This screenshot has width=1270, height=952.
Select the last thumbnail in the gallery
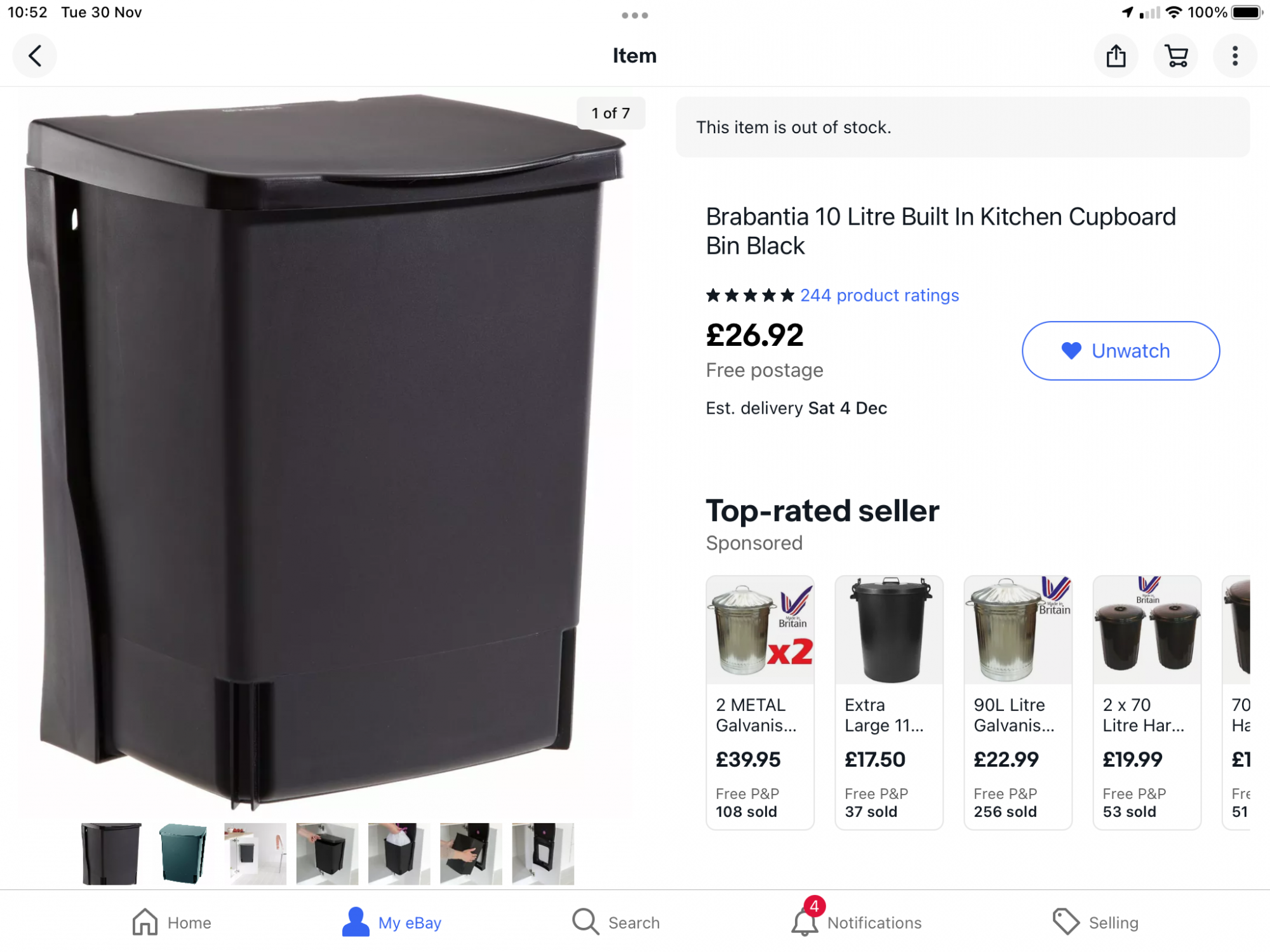coord(543,854)
